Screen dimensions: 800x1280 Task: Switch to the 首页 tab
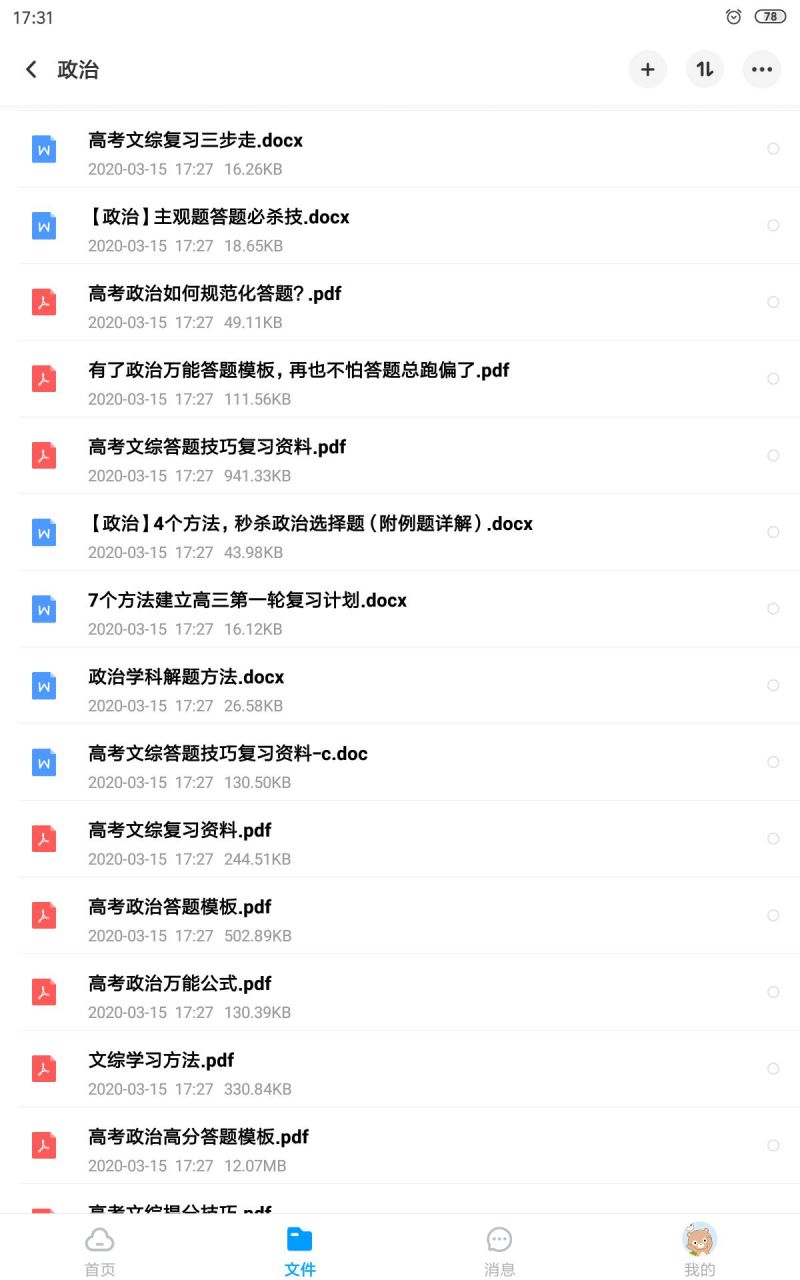click(x=100, y=1252)
